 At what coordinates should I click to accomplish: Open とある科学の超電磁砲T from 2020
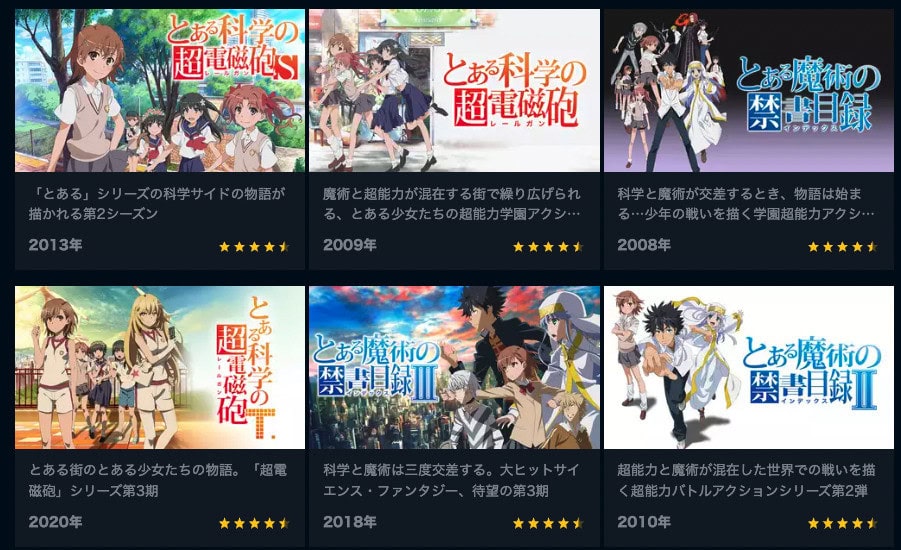point(160,368)
